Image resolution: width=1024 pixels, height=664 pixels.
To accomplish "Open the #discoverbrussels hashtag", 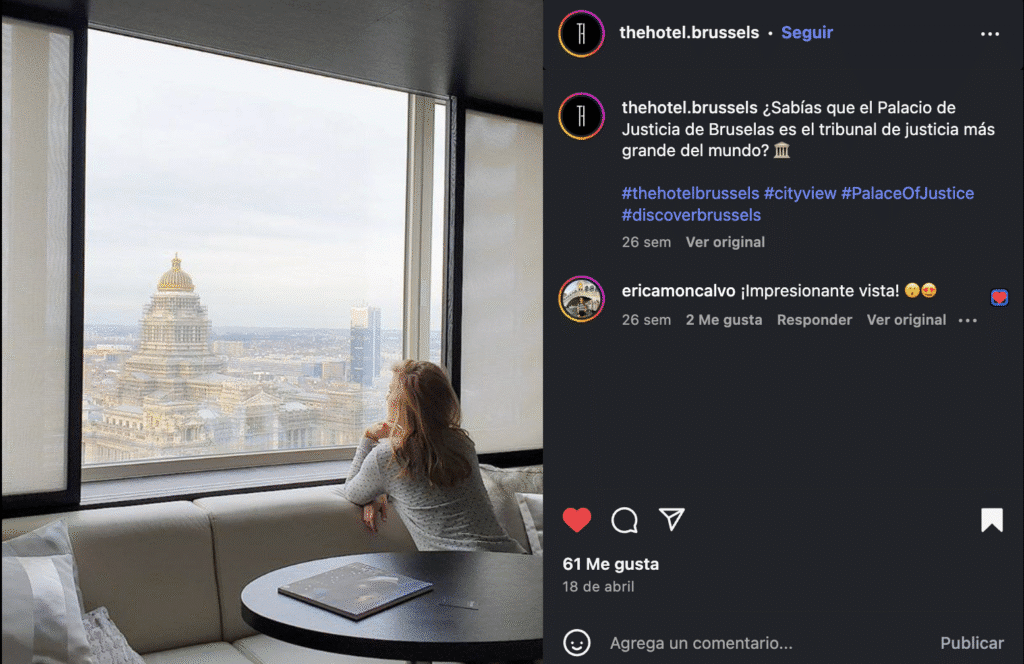I will pyautogui.click(x=691, y=215).
